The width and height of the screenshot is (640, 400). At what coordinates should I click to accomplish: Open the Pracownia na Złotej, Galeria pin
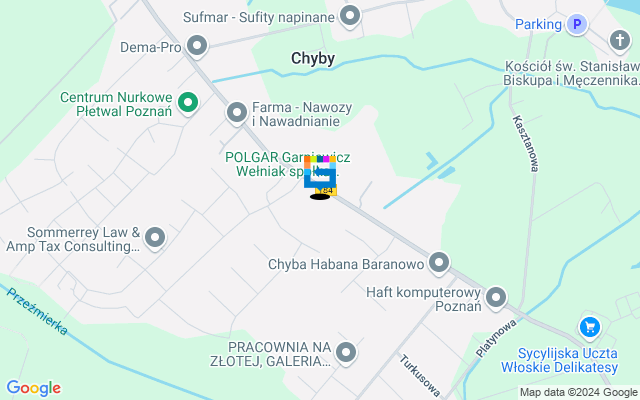pos(346,352)
